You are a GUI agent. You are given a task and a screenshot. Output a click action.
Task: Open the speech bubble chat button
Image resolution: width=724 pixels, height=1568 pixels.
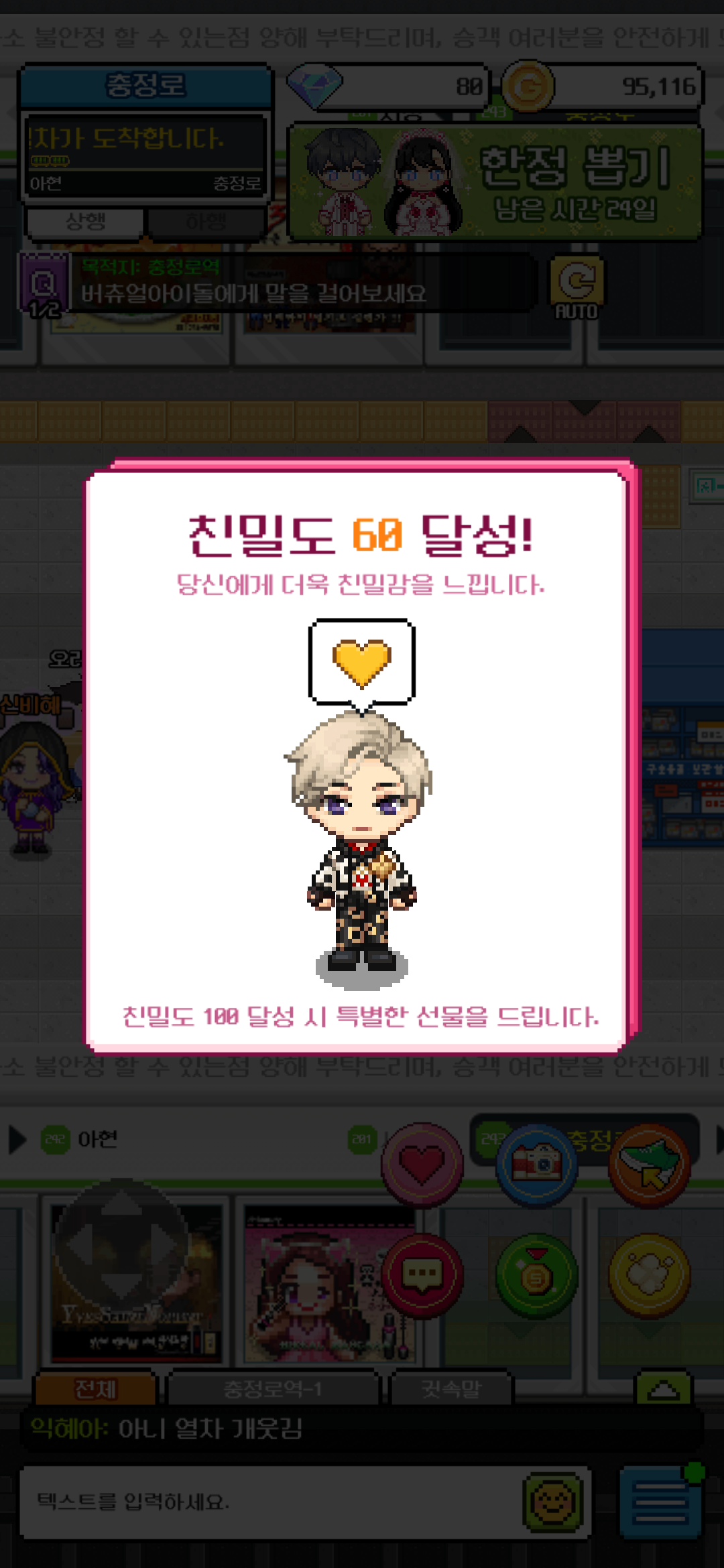(422, 1275)
